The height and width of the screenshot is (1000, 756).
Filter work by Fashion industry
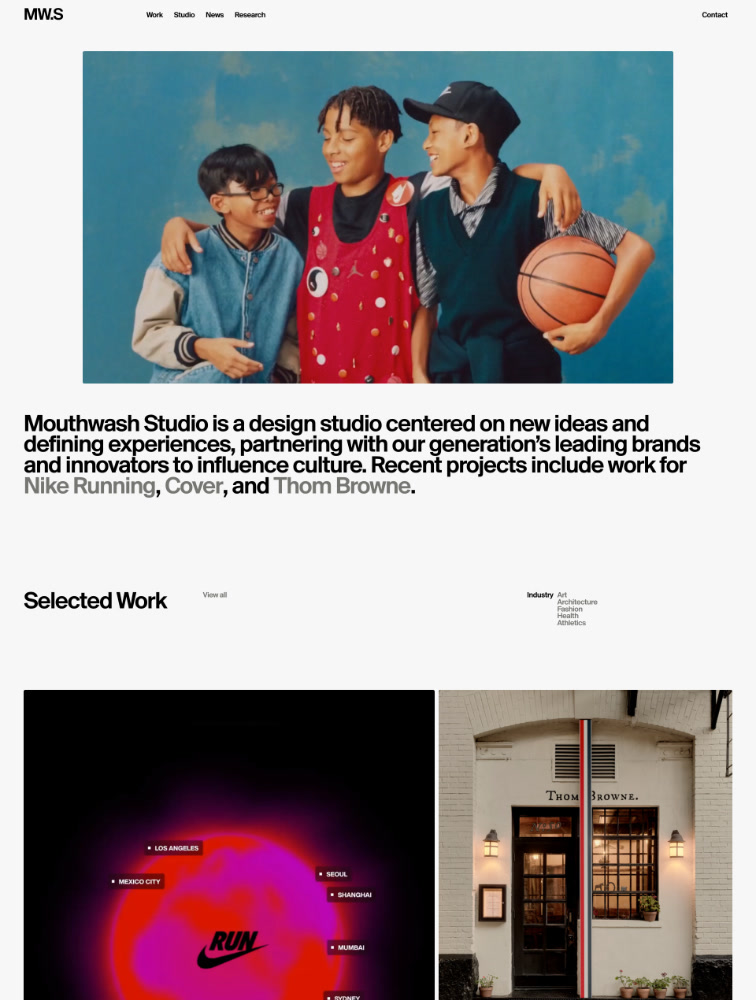[x=569, y=609]
